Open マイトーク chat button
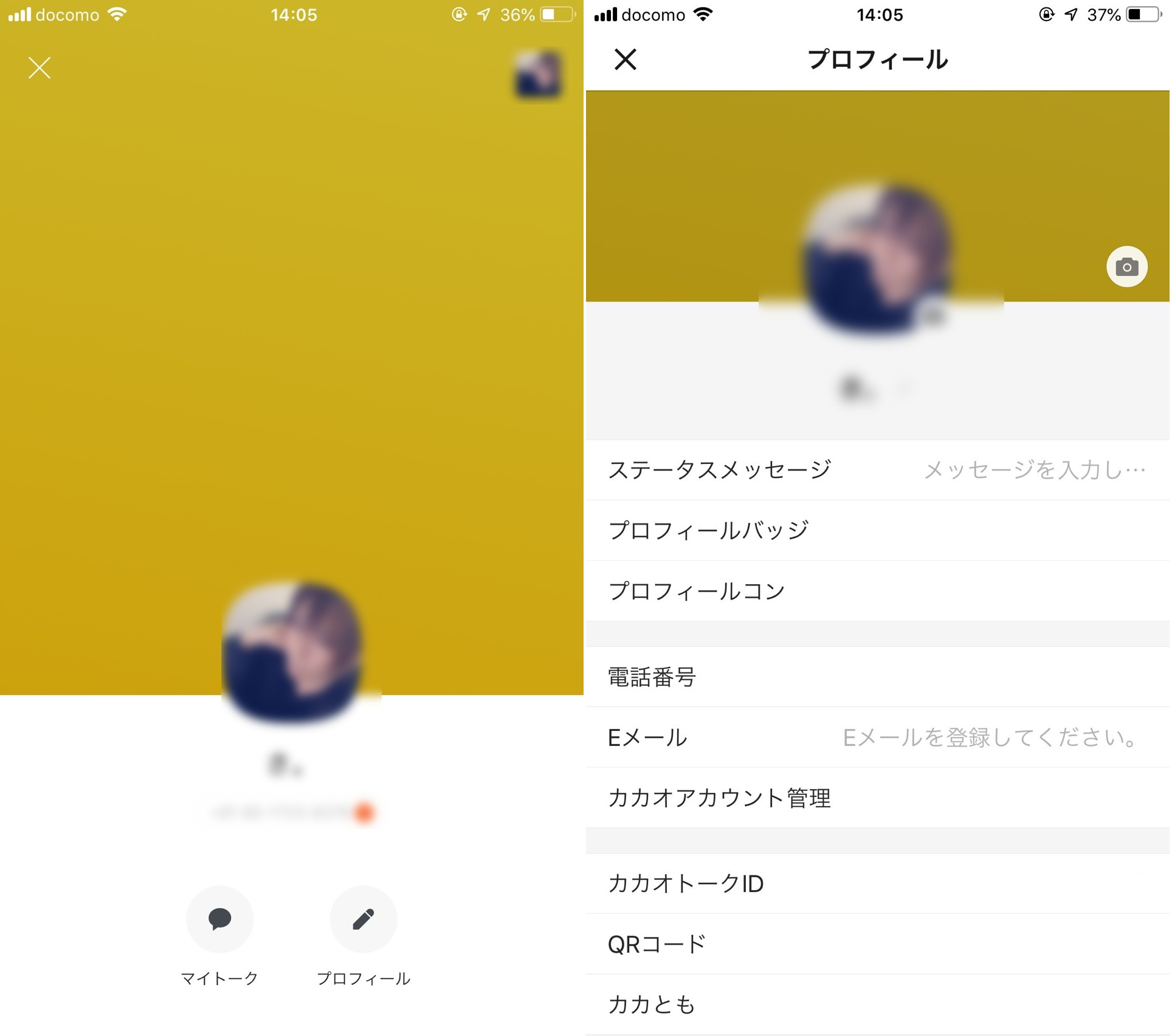This screenshot has width=1172, height=1036. [219, 919]
